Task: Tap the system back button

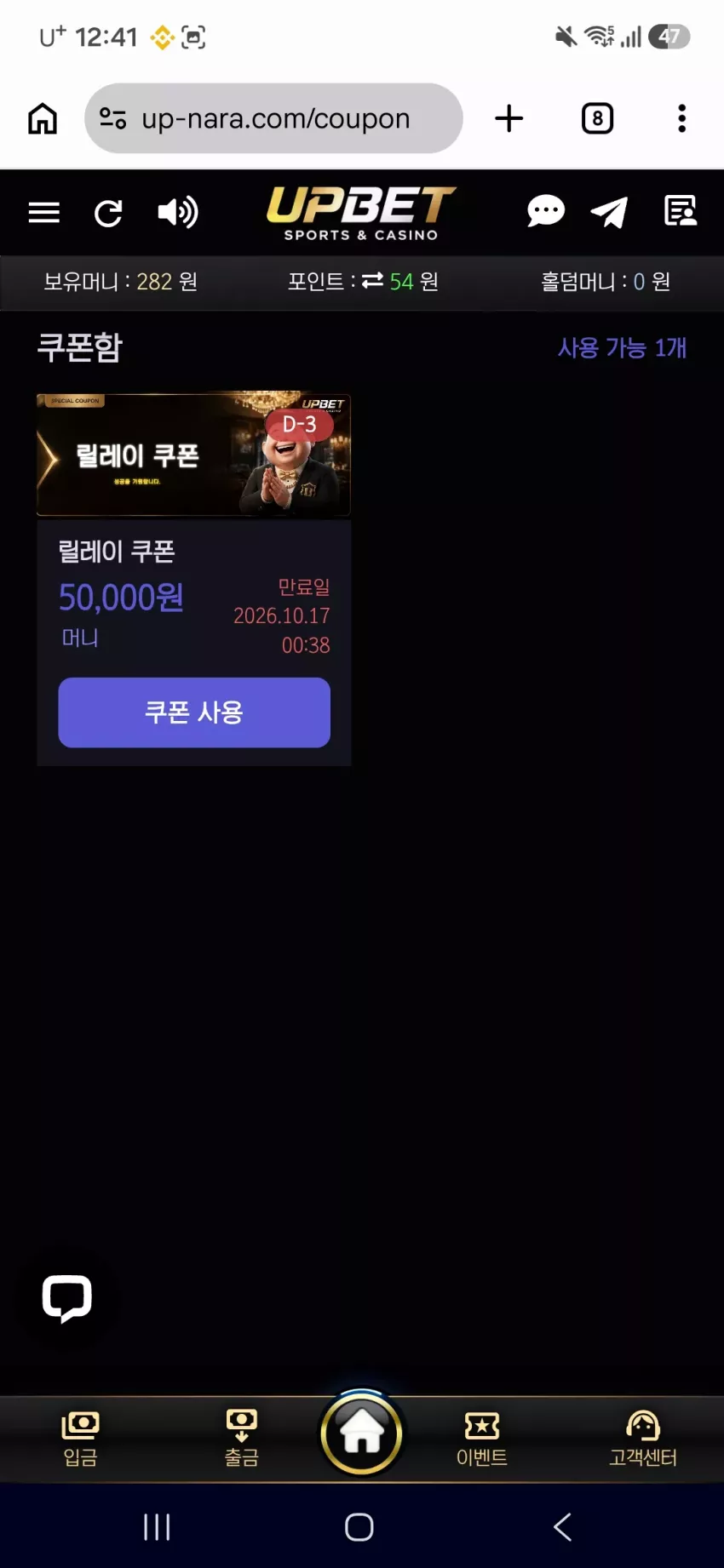Action: pos(562,1527)
